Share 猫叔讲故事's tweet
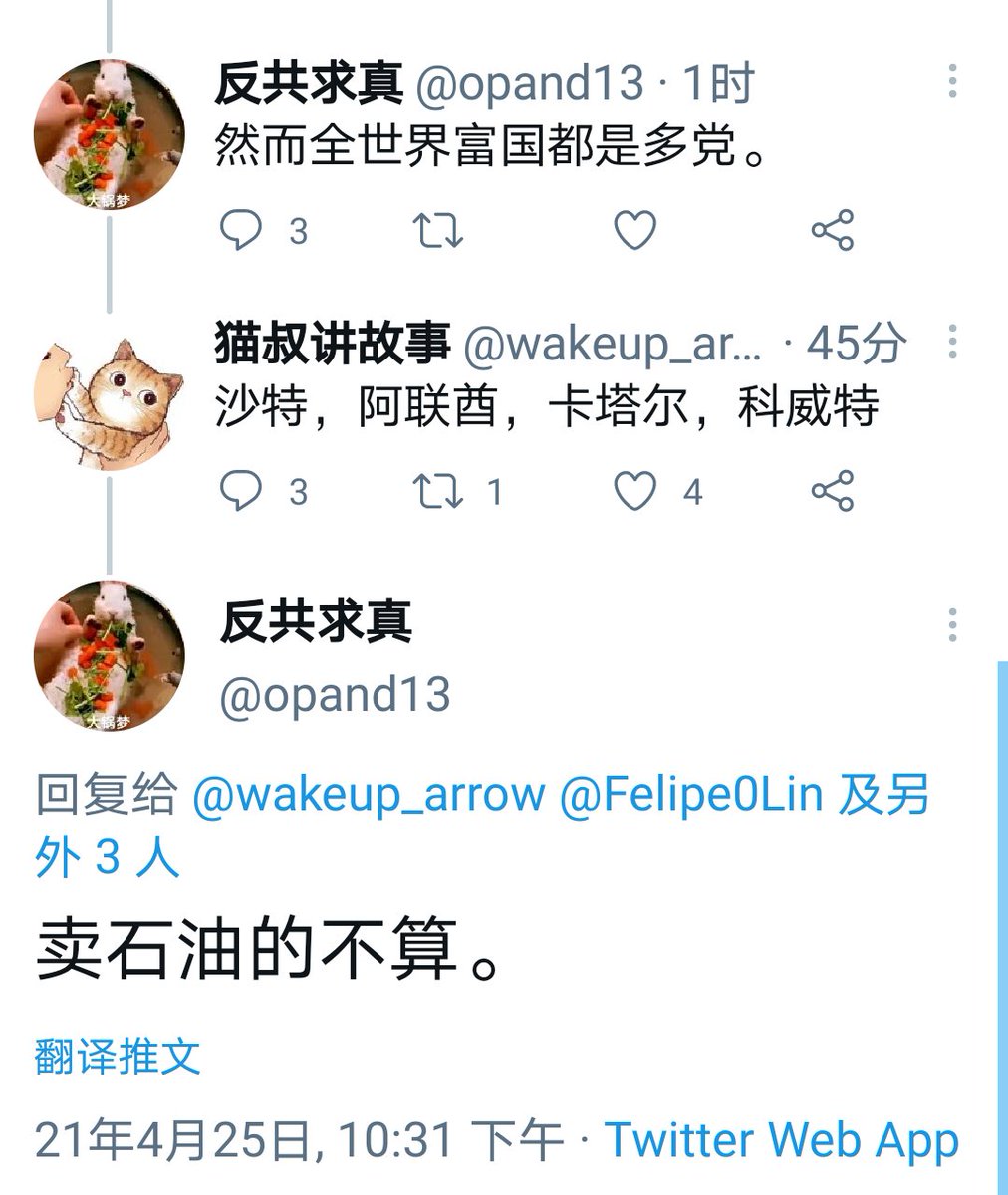Screen dimensions: 1008x1195 coord(832,491)
